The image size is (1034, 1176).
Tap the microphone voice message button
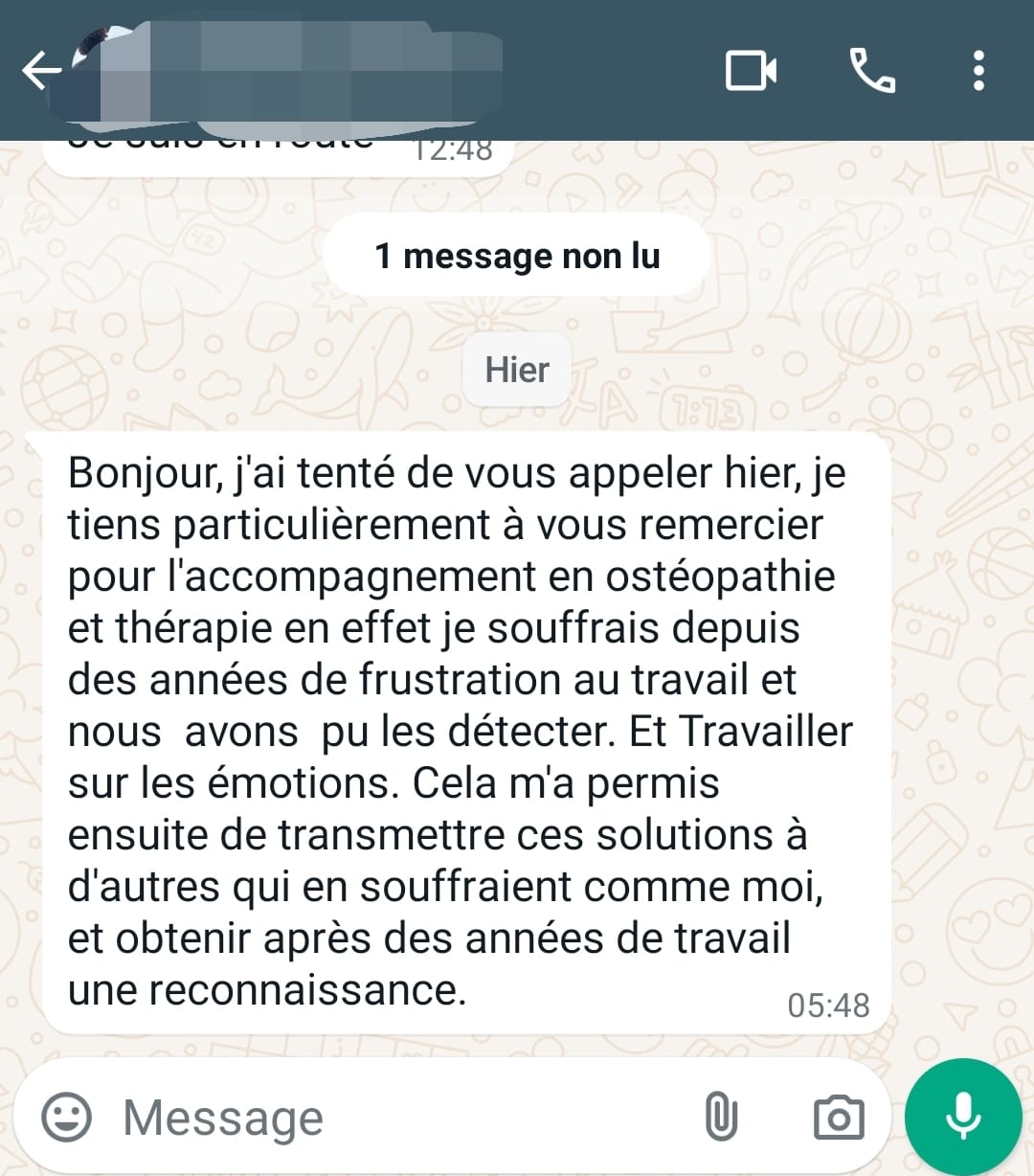[963, 1117]
